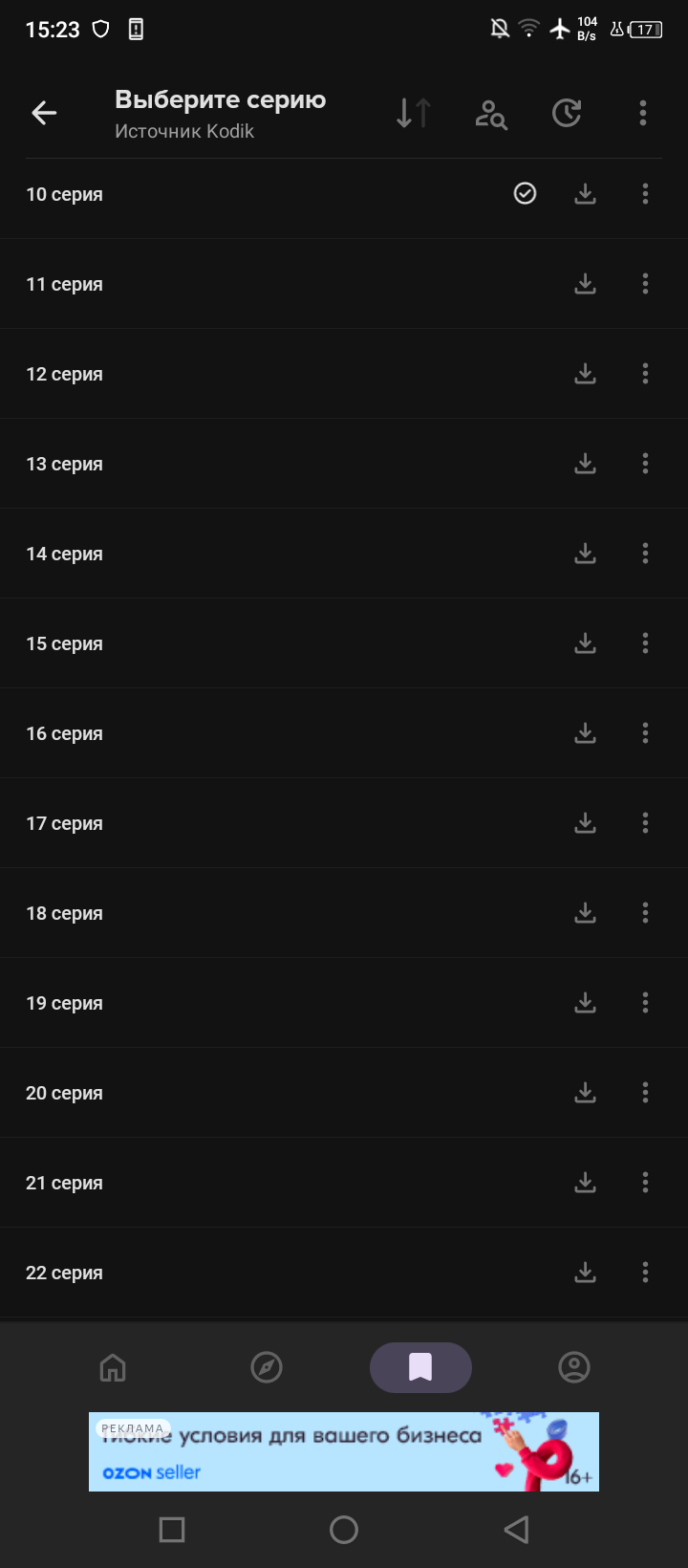This screenshot has height=1568, width=688.
Task: Open the voice-over search icon
Action: [x=490, y=114]
